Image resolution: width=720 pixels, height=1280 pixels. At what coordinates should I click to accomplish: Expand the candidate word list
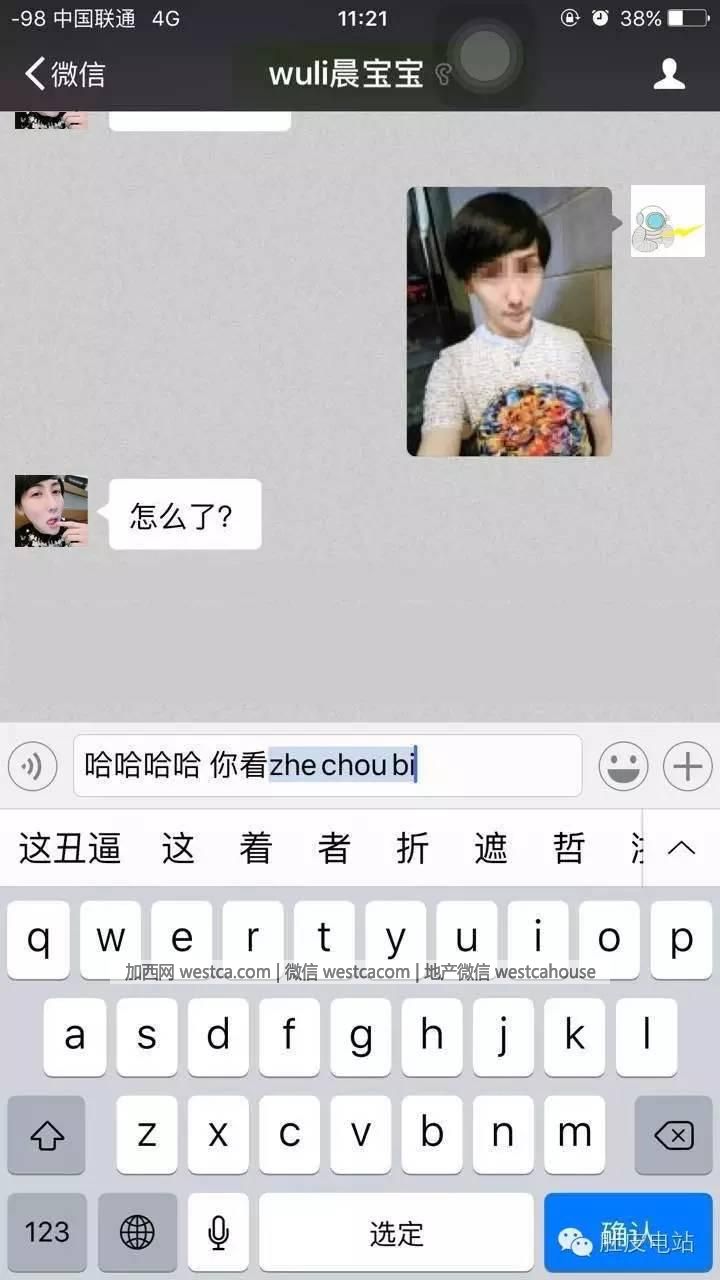click(681, 849)
